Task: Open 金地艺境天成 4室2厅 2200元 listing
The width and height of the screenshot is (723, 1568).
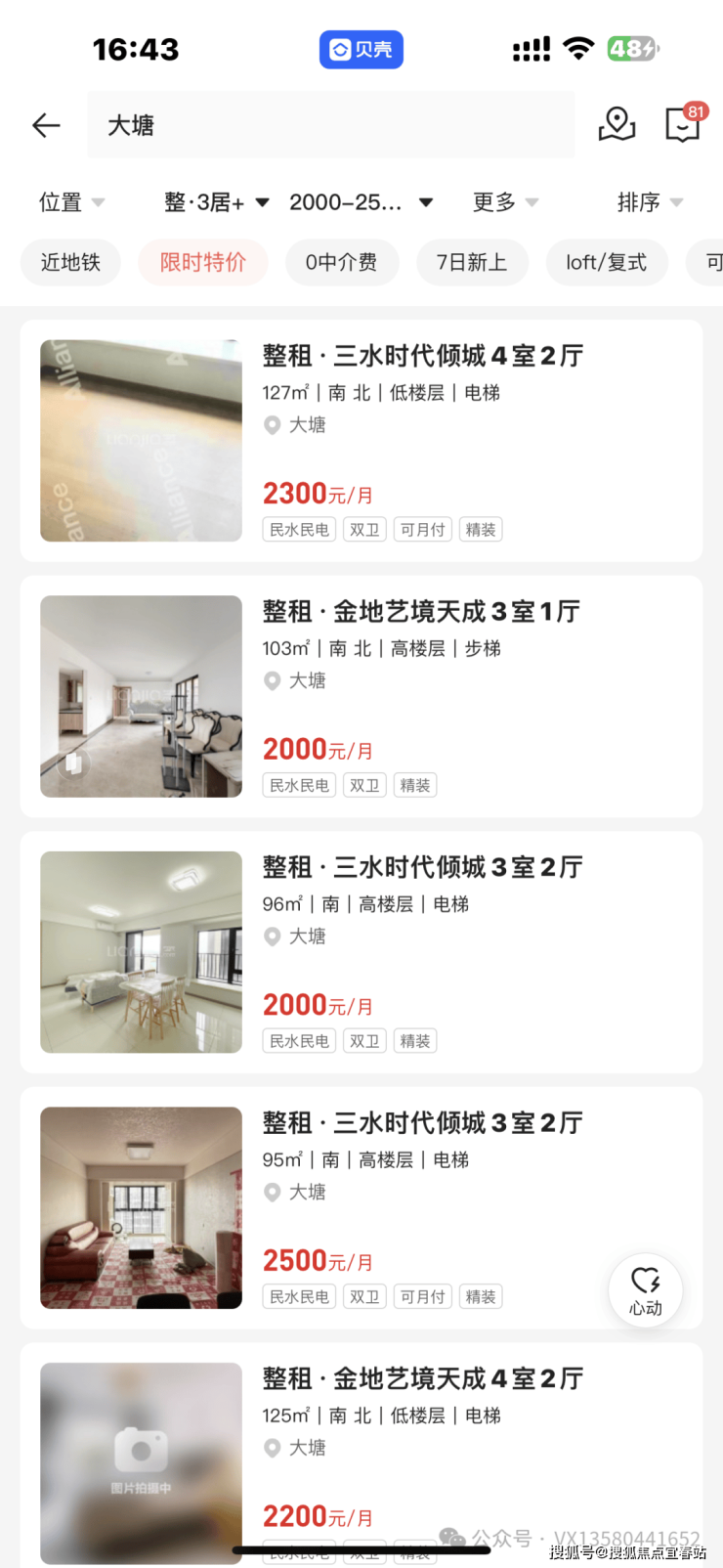Action: [422, 1379]
